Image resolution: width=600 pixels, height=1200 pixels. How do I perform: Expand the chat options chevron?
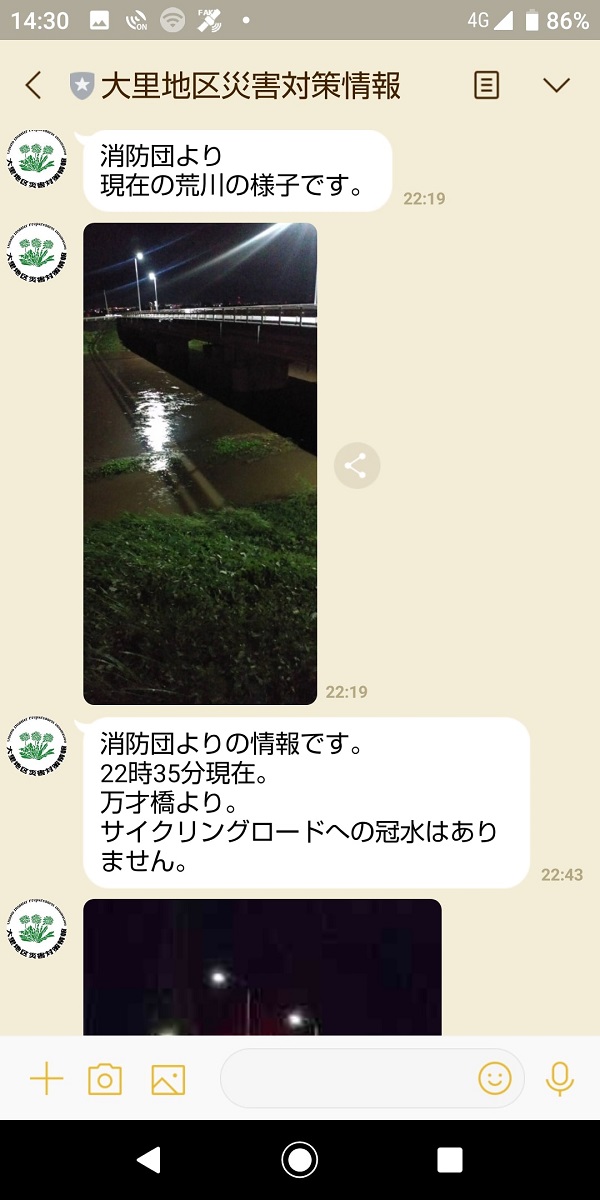coord(556,86)
